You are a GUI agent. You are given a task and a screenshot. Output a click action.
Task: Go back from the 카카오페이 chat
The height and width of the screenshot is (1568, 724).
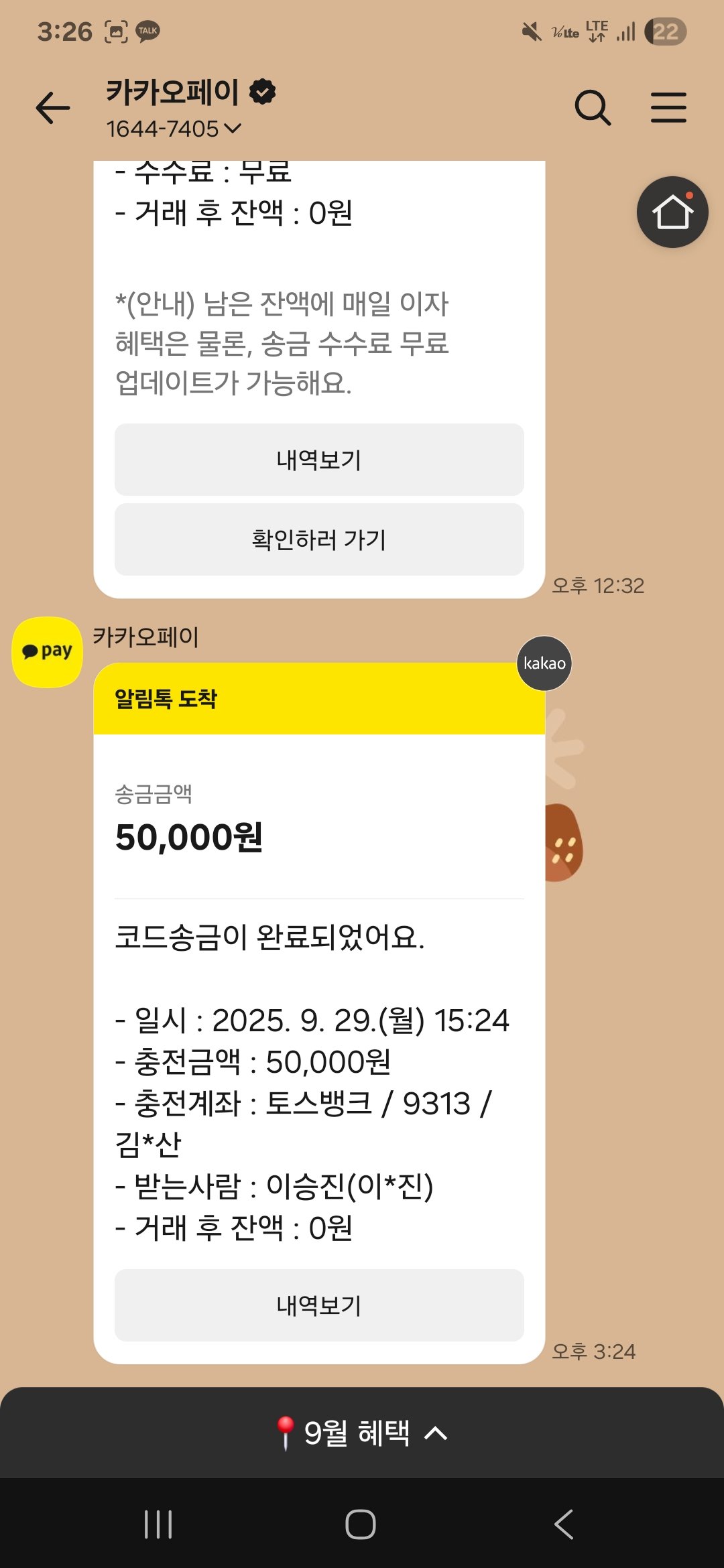pyautogui.click(x=52, y=108)
